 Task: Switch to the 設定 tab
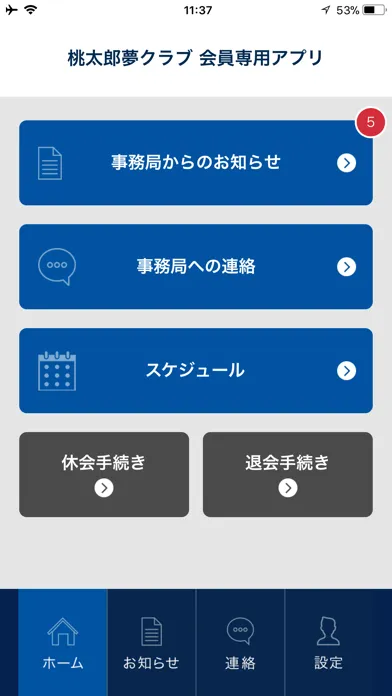pyautogui.click(x=329, y=643)
